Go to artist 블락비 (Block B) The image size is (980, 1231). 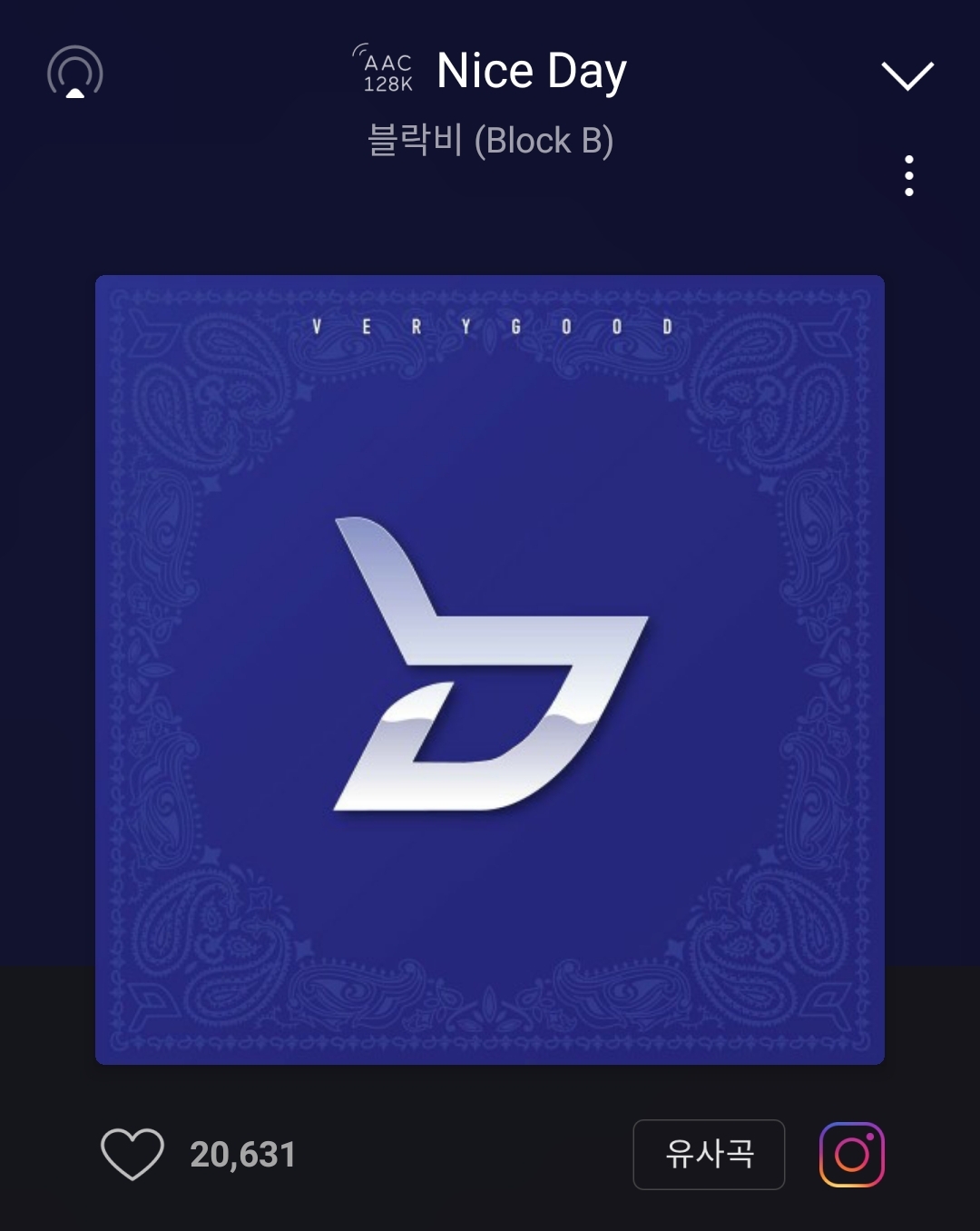pyautogui.click(x=490, y=141)
